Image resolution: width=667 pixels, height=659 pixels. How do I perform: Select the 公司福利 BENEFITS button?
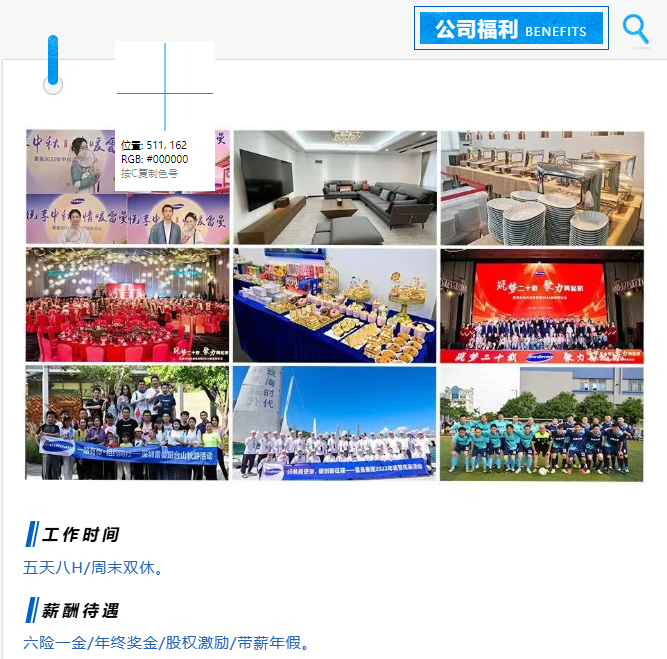pos(511,29)
